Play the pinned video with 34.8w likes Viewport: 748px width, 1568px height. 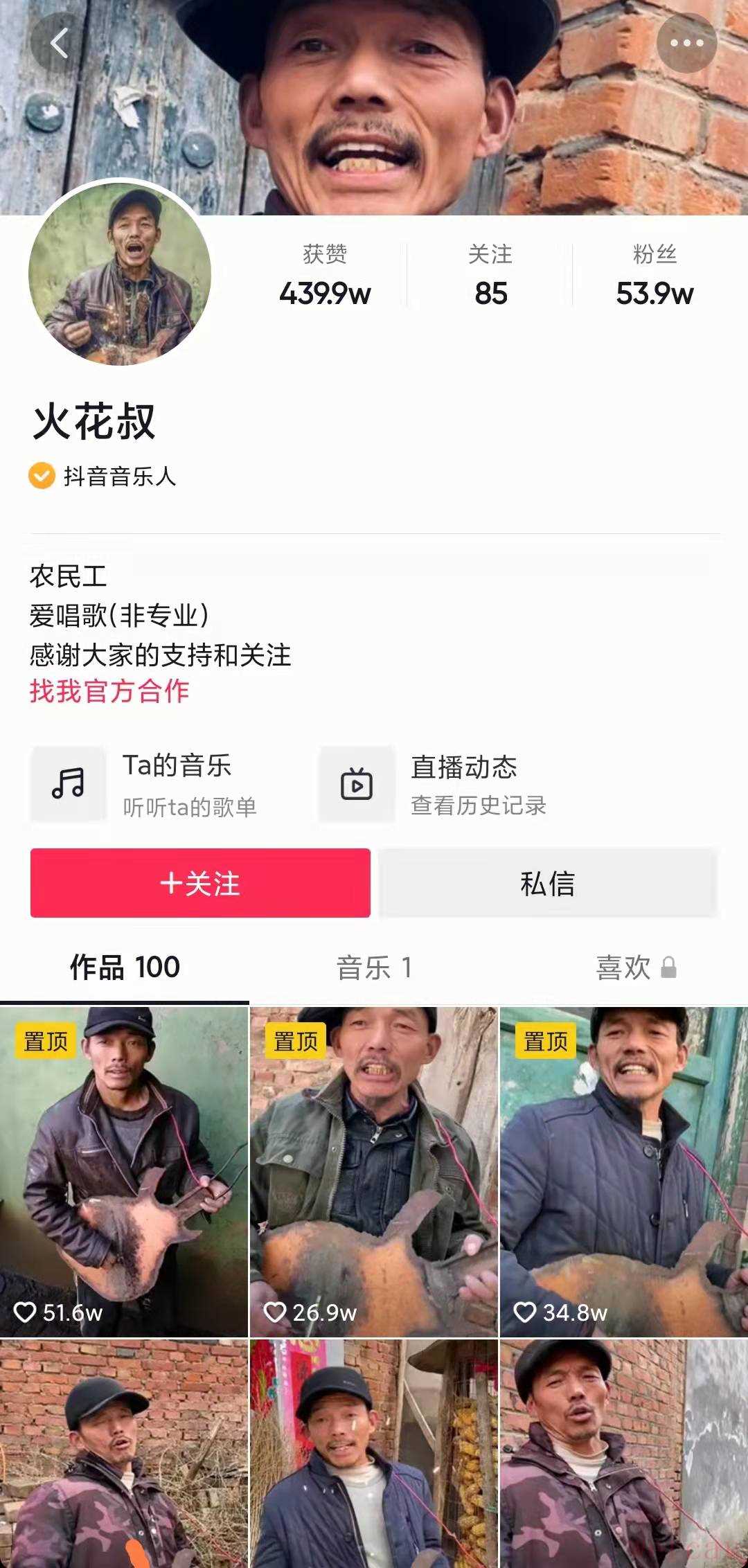pos(624,1170)
